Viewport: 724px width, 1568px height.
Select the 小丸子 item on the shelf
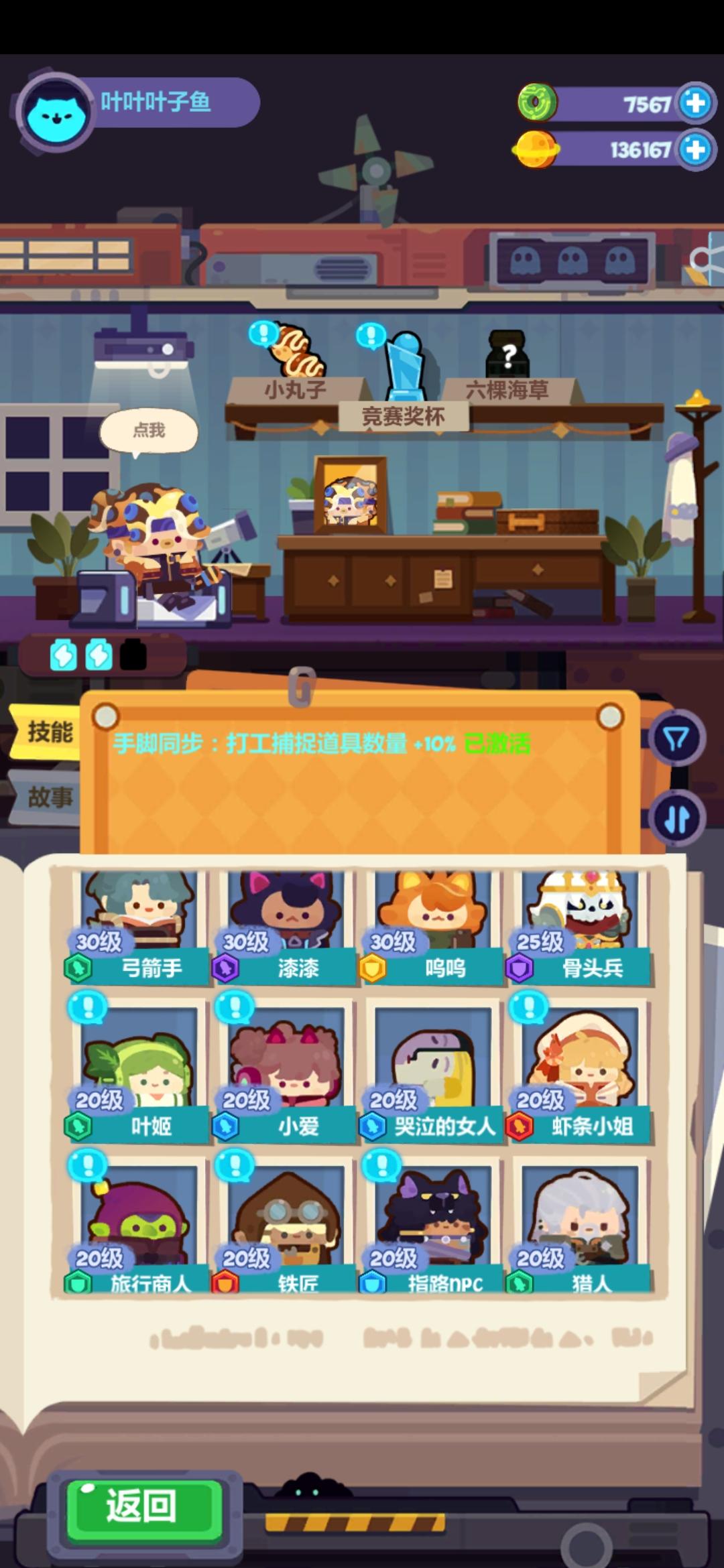click(298, 358)
